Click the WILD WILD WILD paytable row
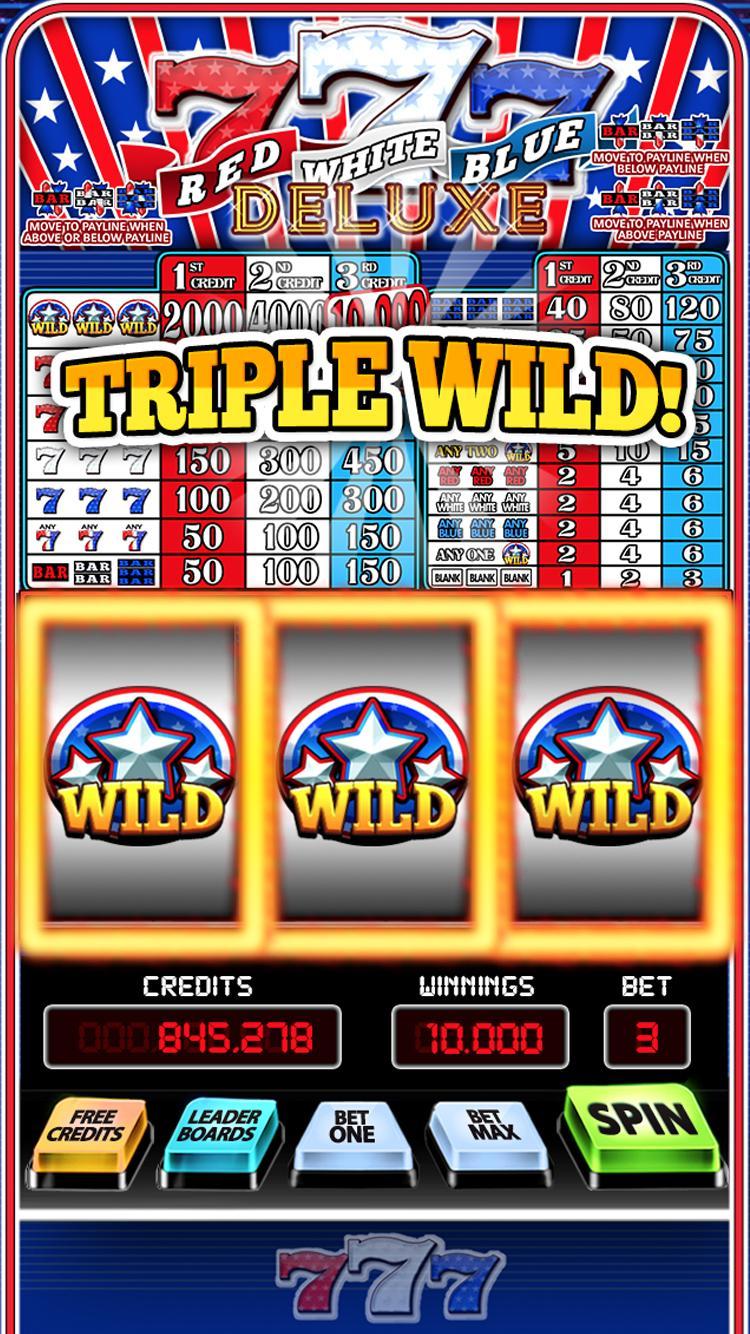 coord(95,315)
